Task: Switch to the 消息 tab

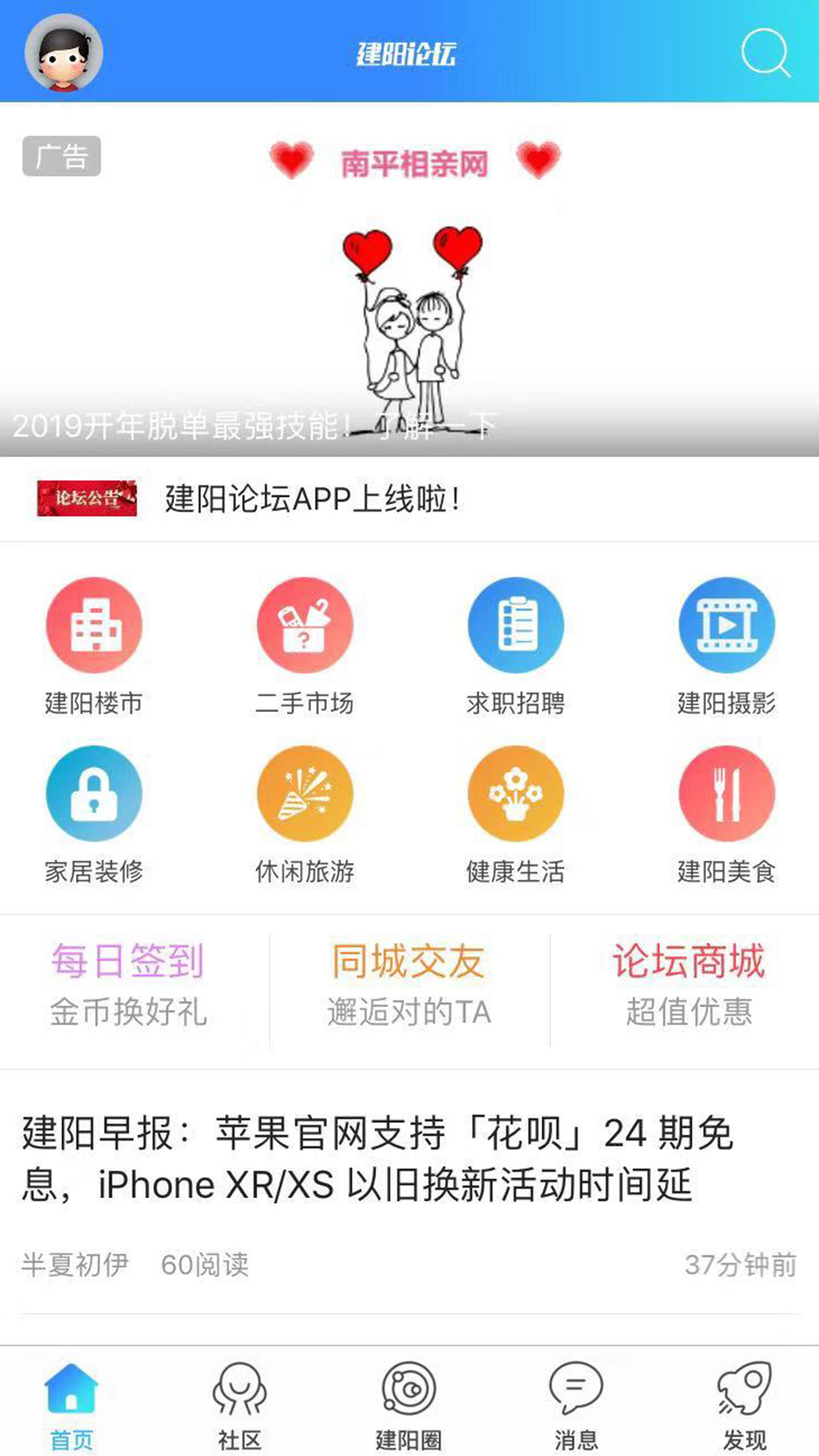Action: tap(576, 1404)
